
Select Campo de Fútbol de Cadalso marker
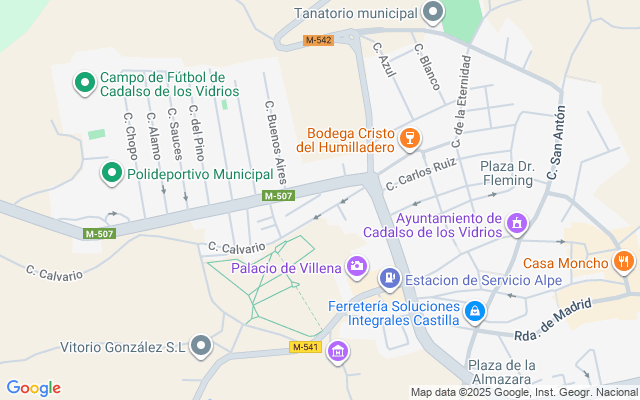point(84,83)
